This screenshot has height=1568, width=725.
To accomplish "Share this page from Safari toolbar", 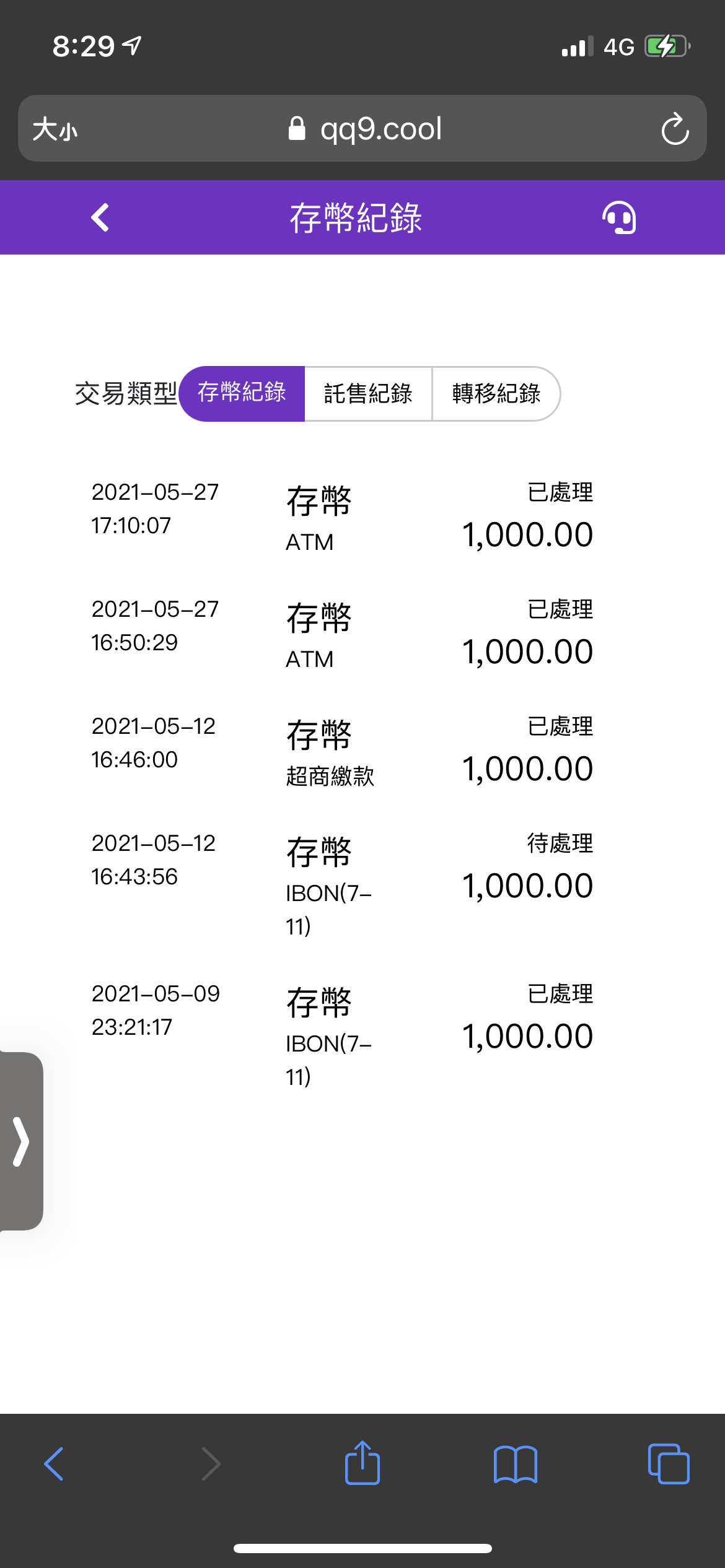I will pyautogui.click(x=362, y=1464).
